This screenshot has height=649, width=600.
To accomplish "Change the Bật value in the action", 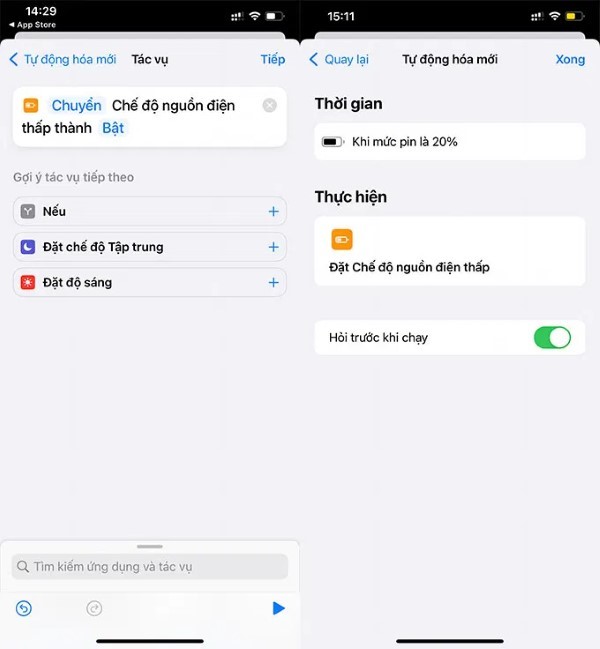I will pos(113,128).
